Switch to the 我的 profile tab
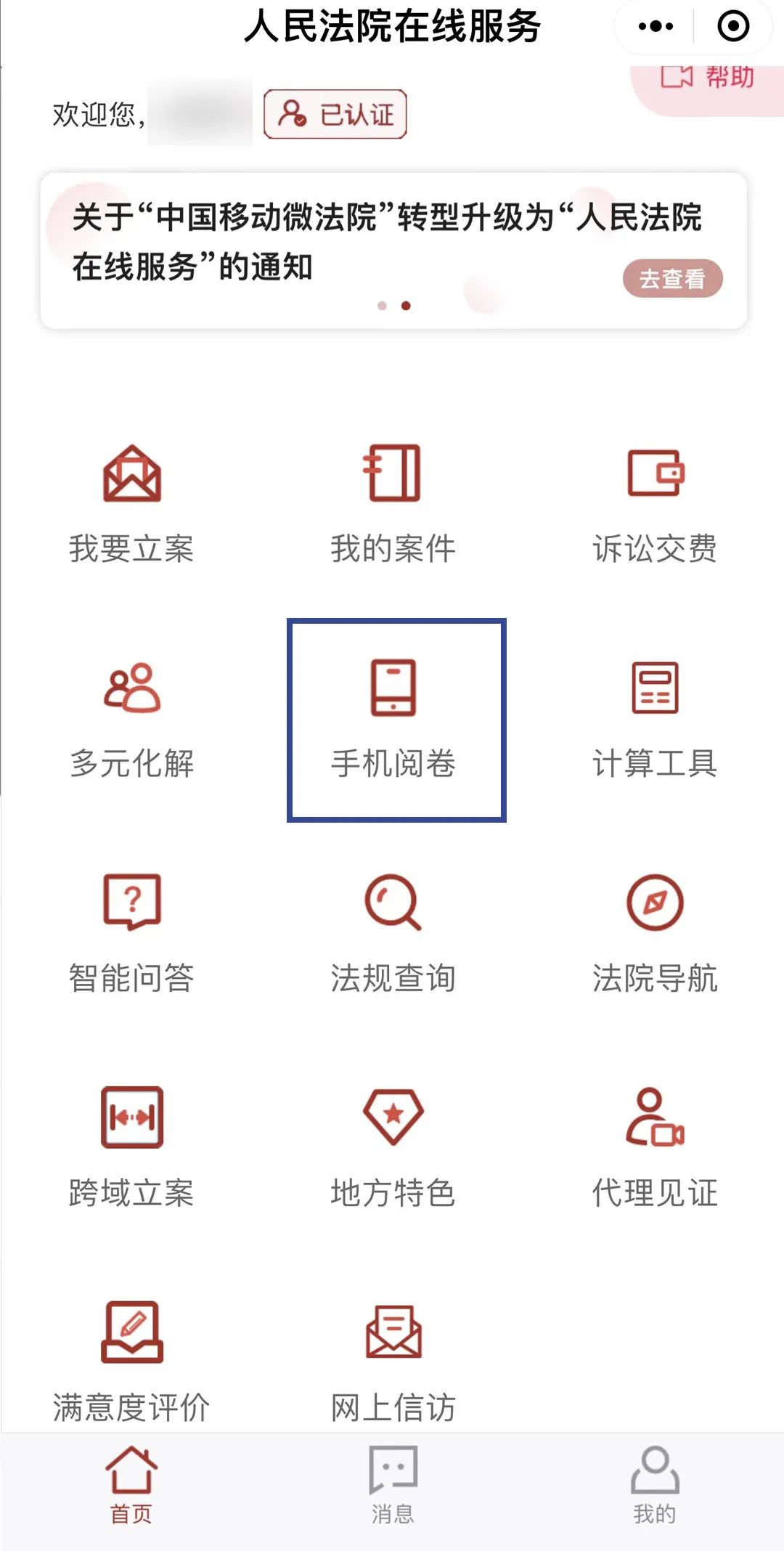This screenshot has height=1551, width=784. (654, 1489)
